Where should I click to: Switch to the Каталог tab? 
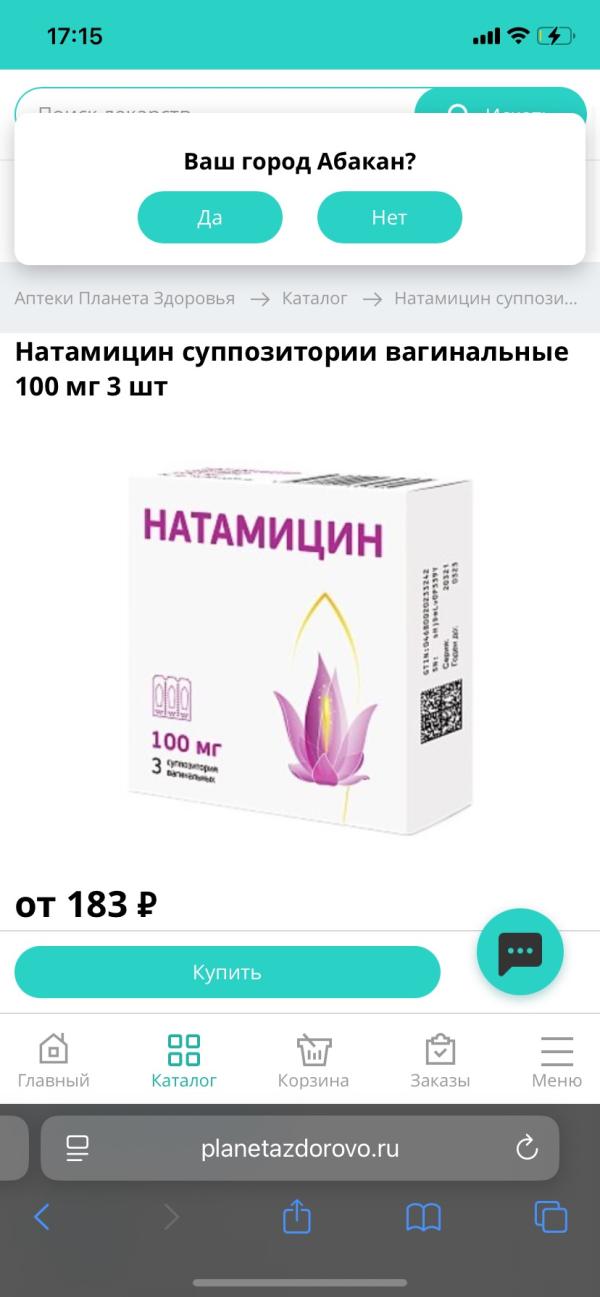point(184,1061)
